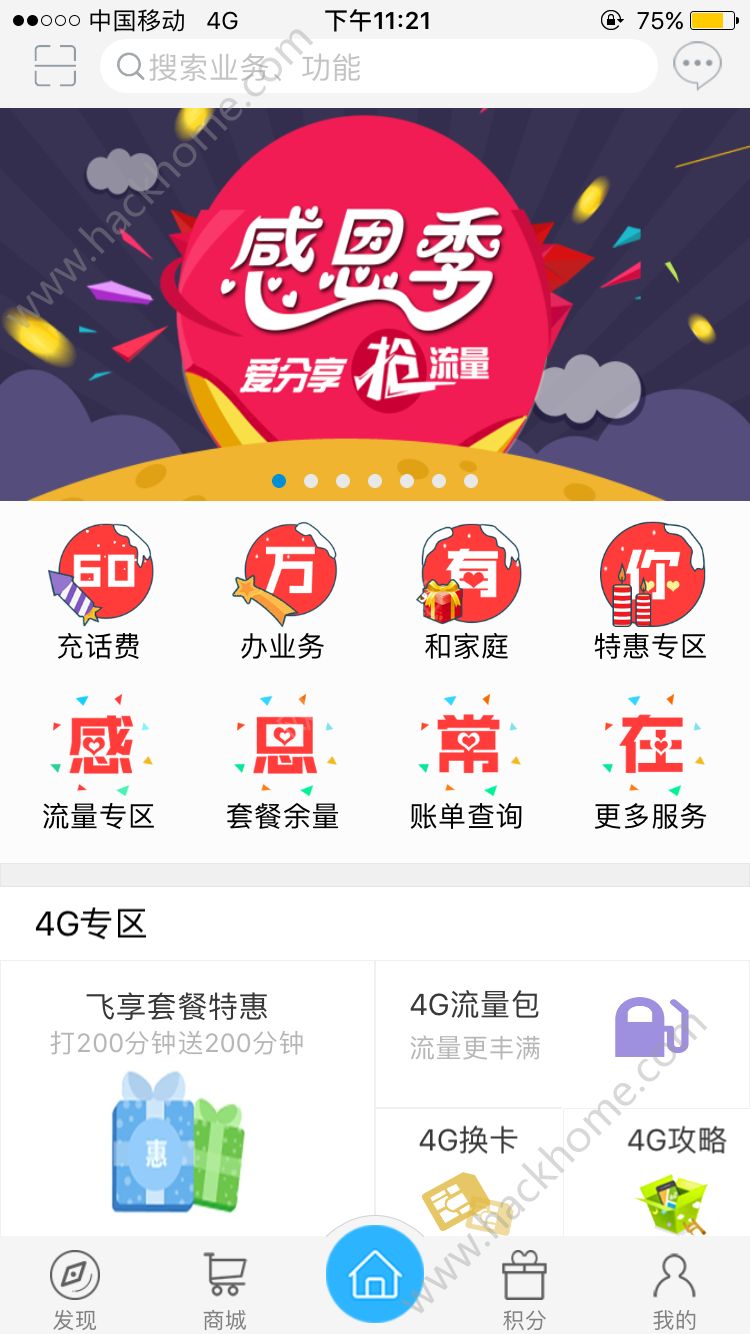Tap the 搜索业务、功能 search box
Screen dimensions: 750x1334
pos(378,67)
